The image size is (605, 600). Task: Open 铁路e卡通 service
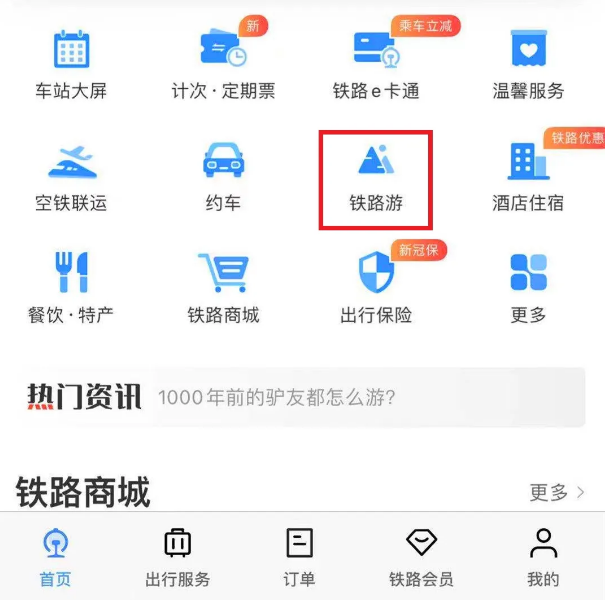376,64
